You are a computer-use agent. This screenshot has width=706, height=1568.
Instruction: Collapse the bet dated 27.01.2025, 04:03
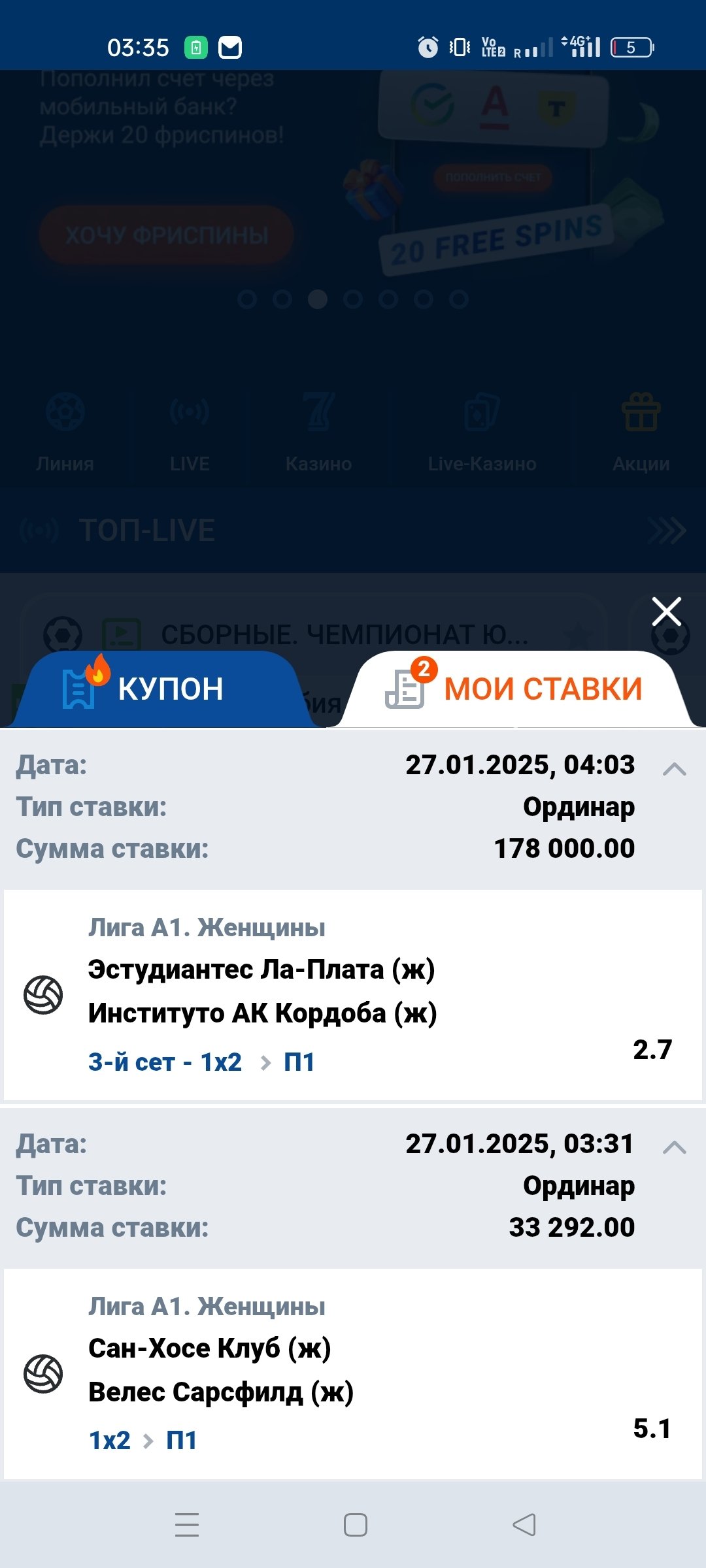674,770
